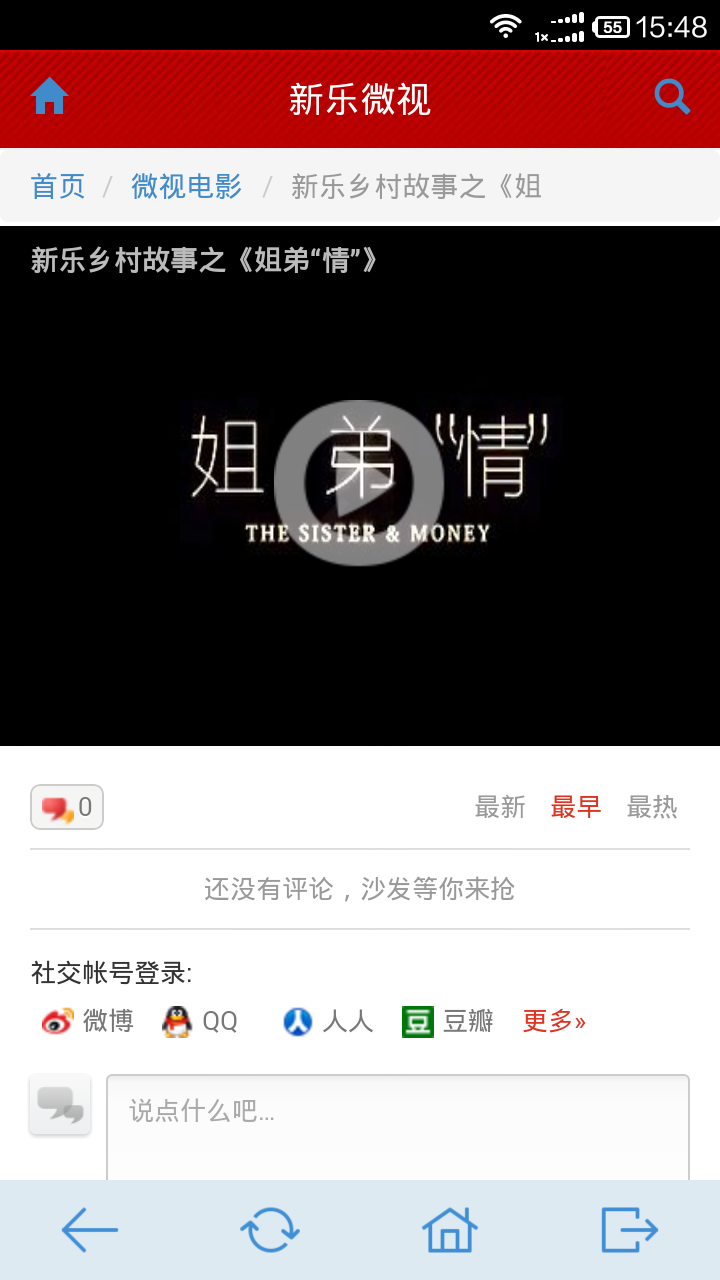Image resolution: width=720 pixels, height=1280 pixels.
Task: Sort comments by 最新
Action: click(500, 807)
